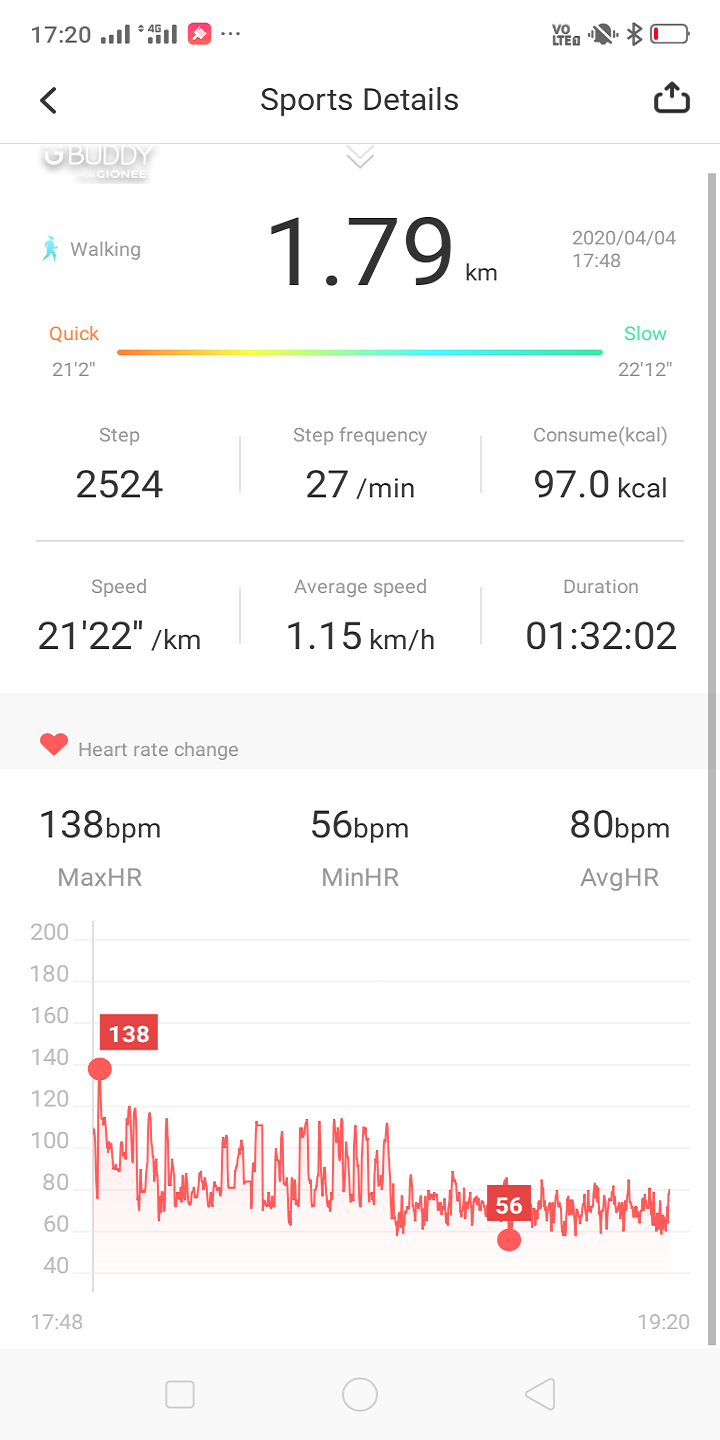Tap the system back triangle
Viewport: 720px width, 1440px height.
coord(540,1394)
